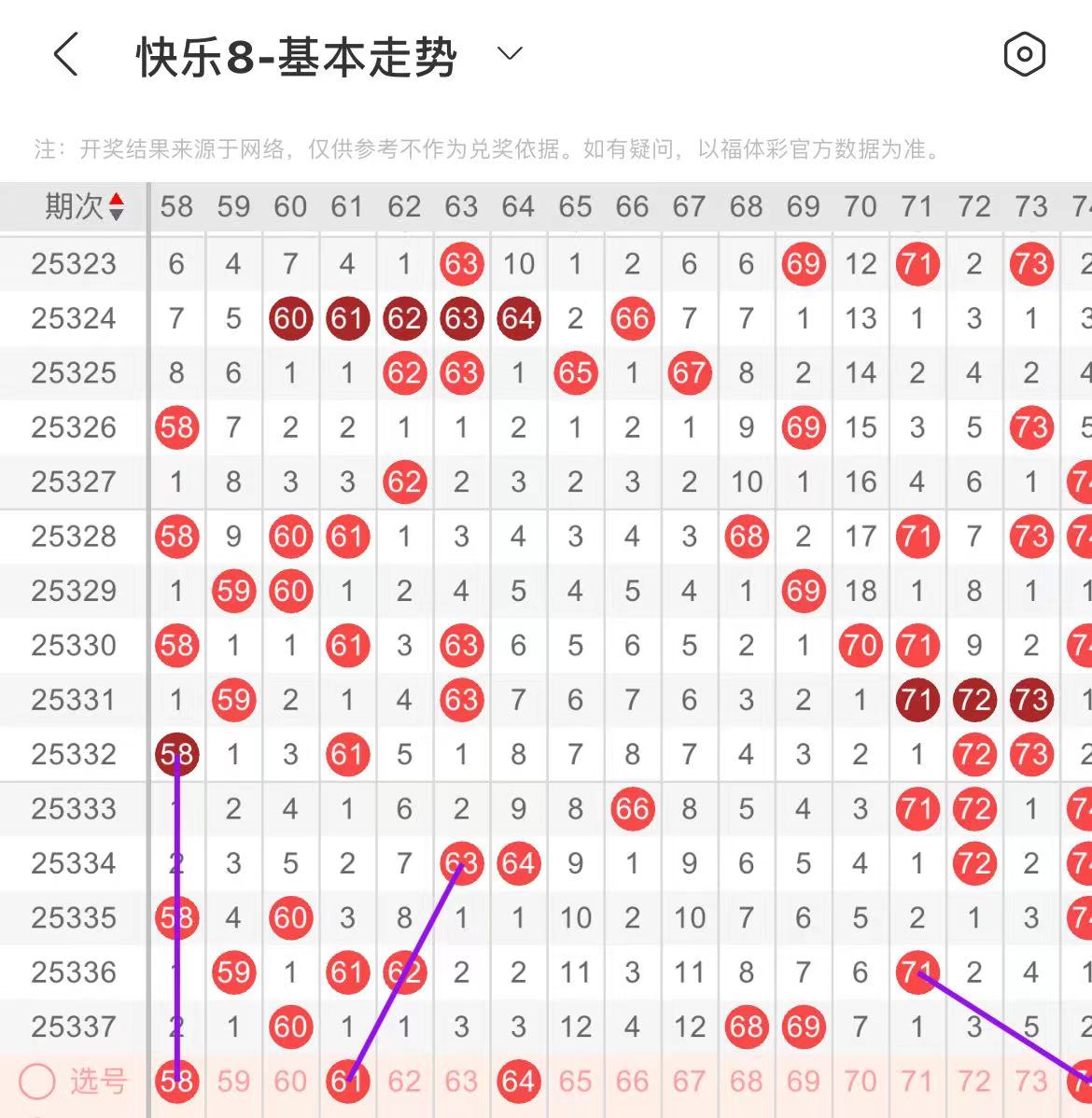Select number 59 in the 选号 row

point(233,1081)
